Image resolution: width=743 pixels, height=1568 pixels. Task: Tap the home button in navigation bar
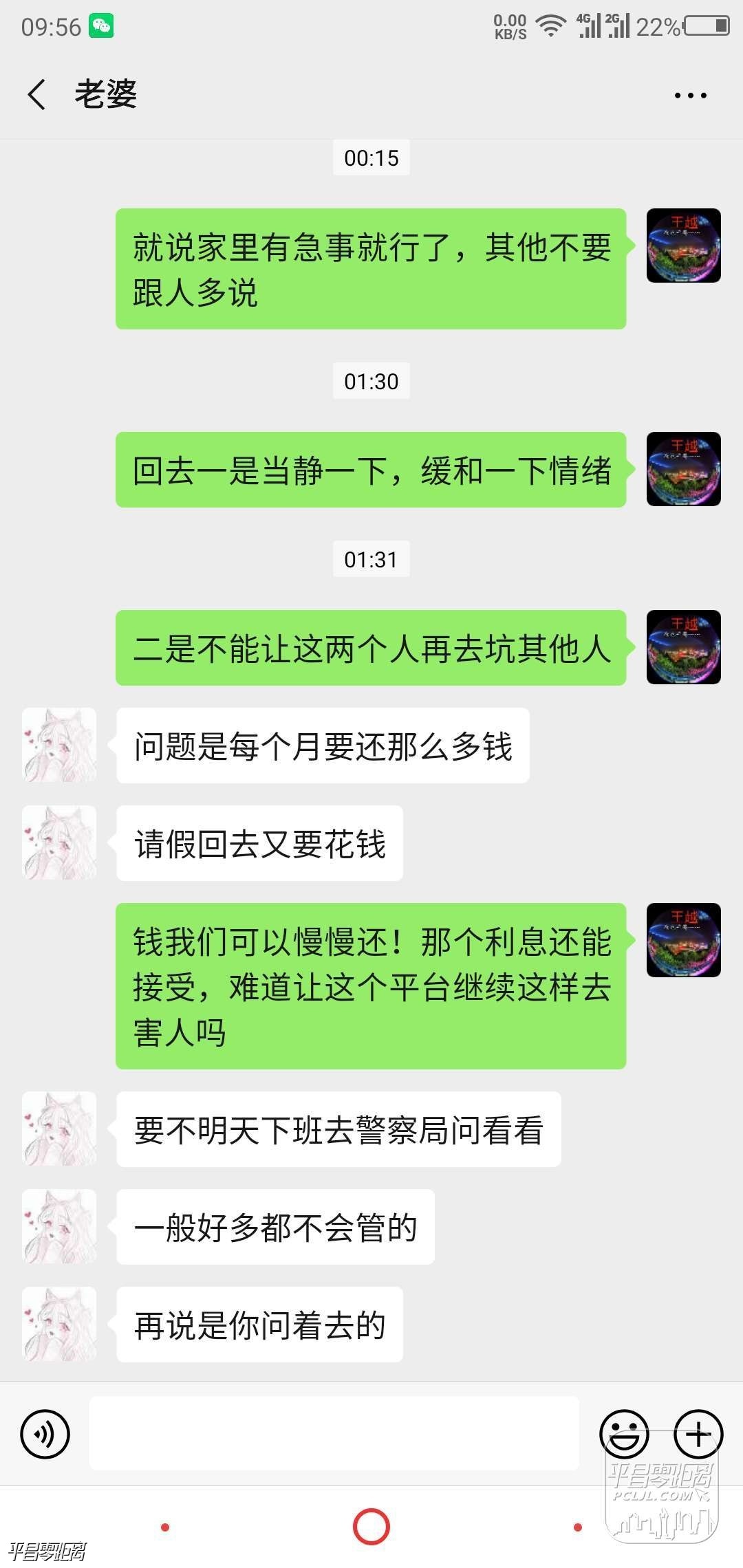click(x=371, y=1527)
